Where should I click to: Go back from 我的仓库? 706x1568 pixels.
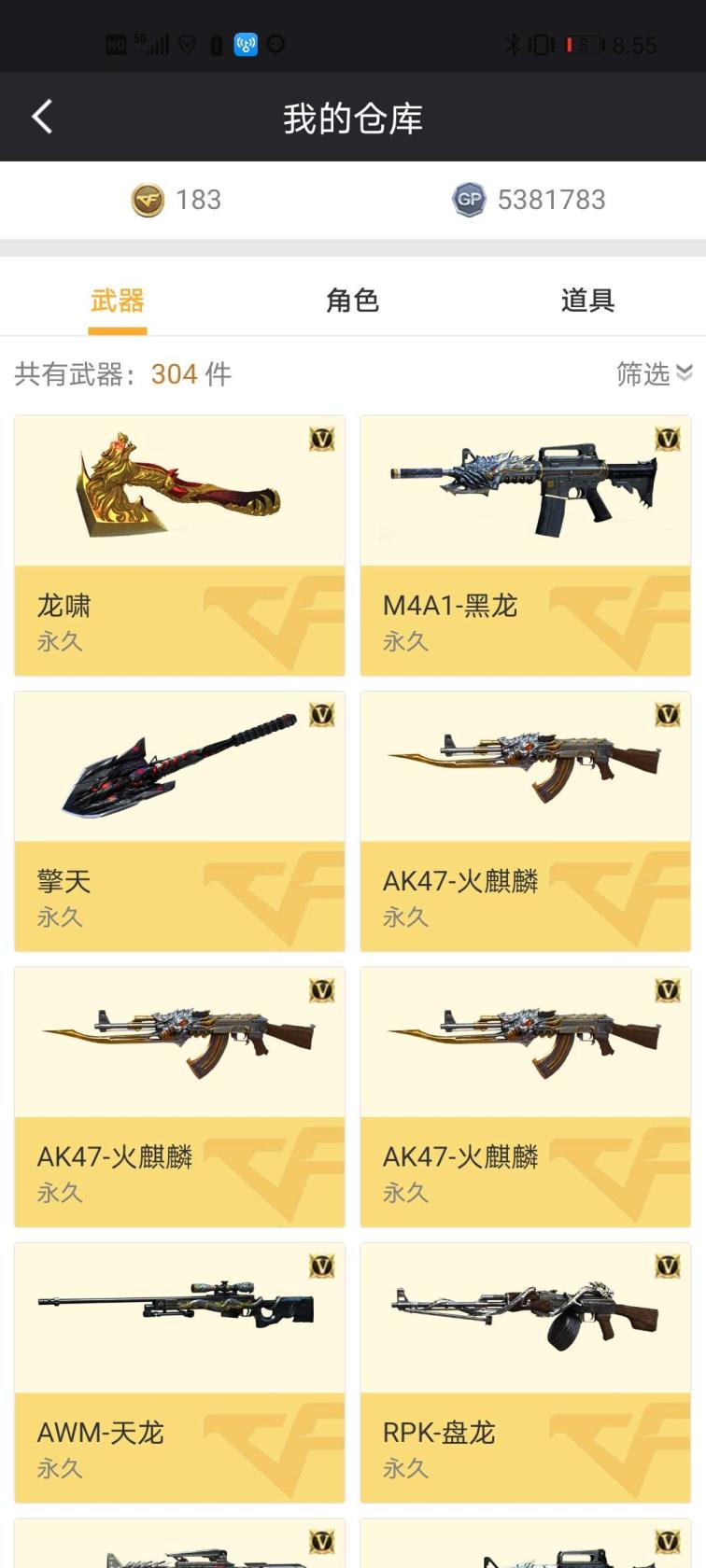[x=42, y=118]
